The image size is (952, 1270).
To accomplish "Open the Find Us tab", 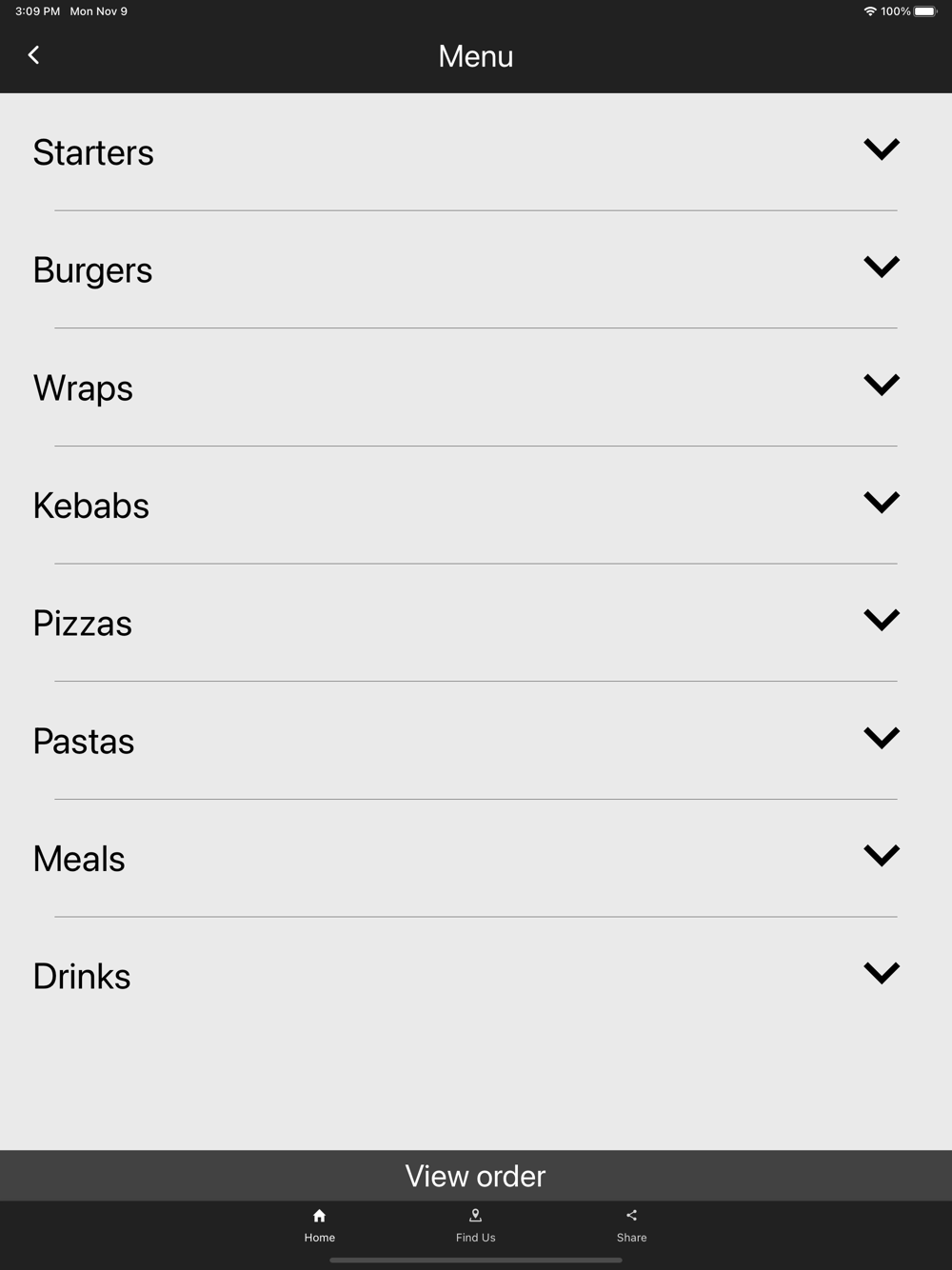I will [x=475, y=1225].
